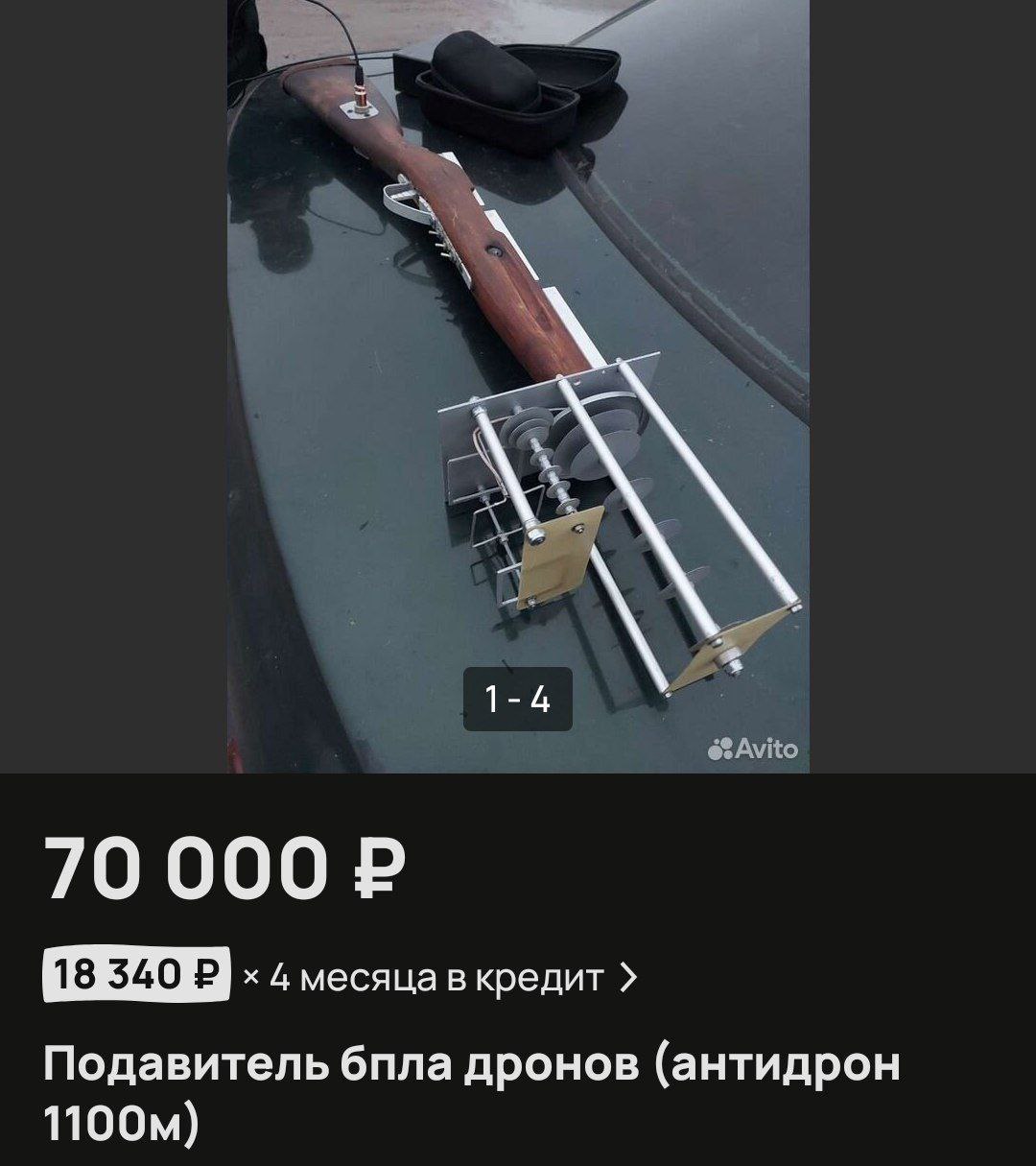1036x1166 pixels.
Task: Open the listing photo in full screen
Action: (x=518, y=384)
